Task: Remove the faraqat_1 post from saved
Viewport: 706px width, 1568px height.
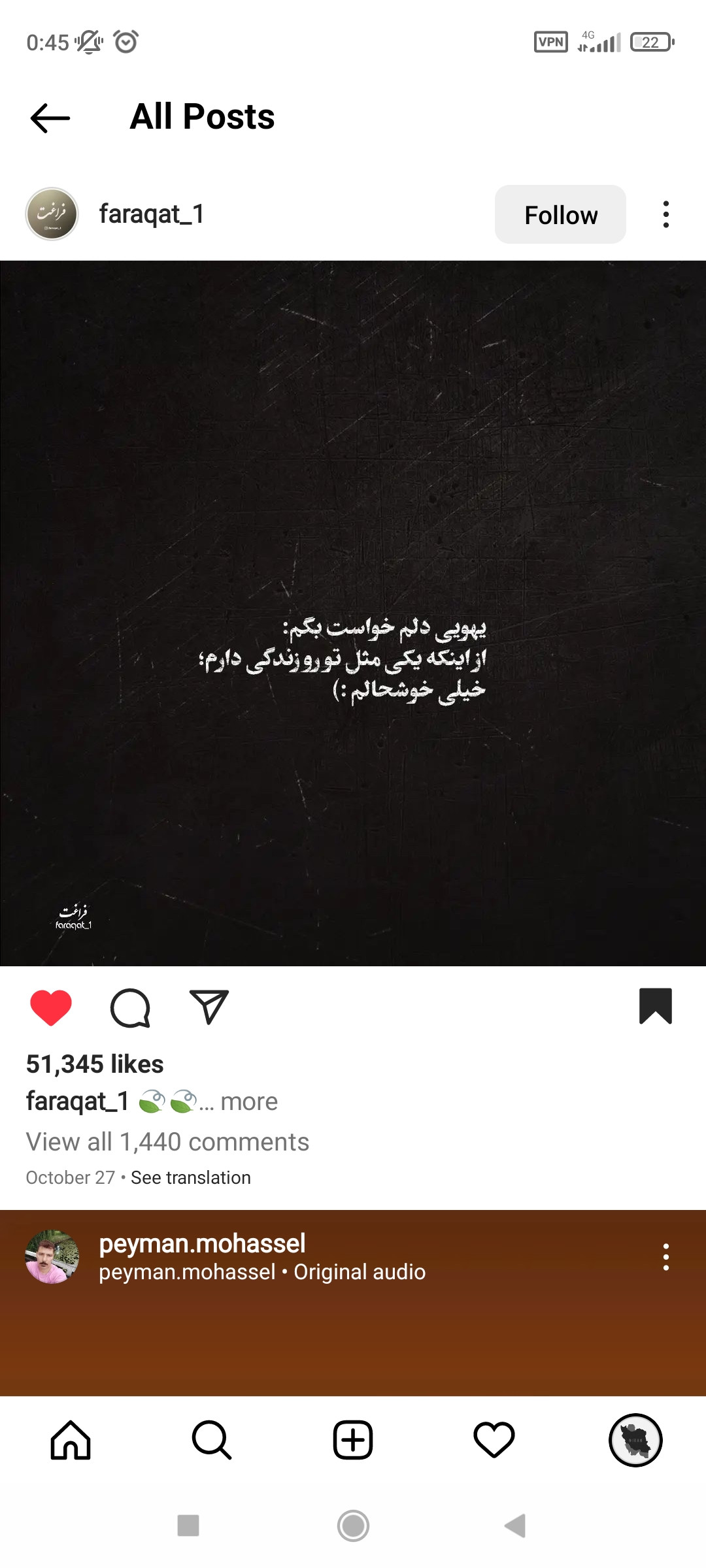Action: click(656, 1006)
